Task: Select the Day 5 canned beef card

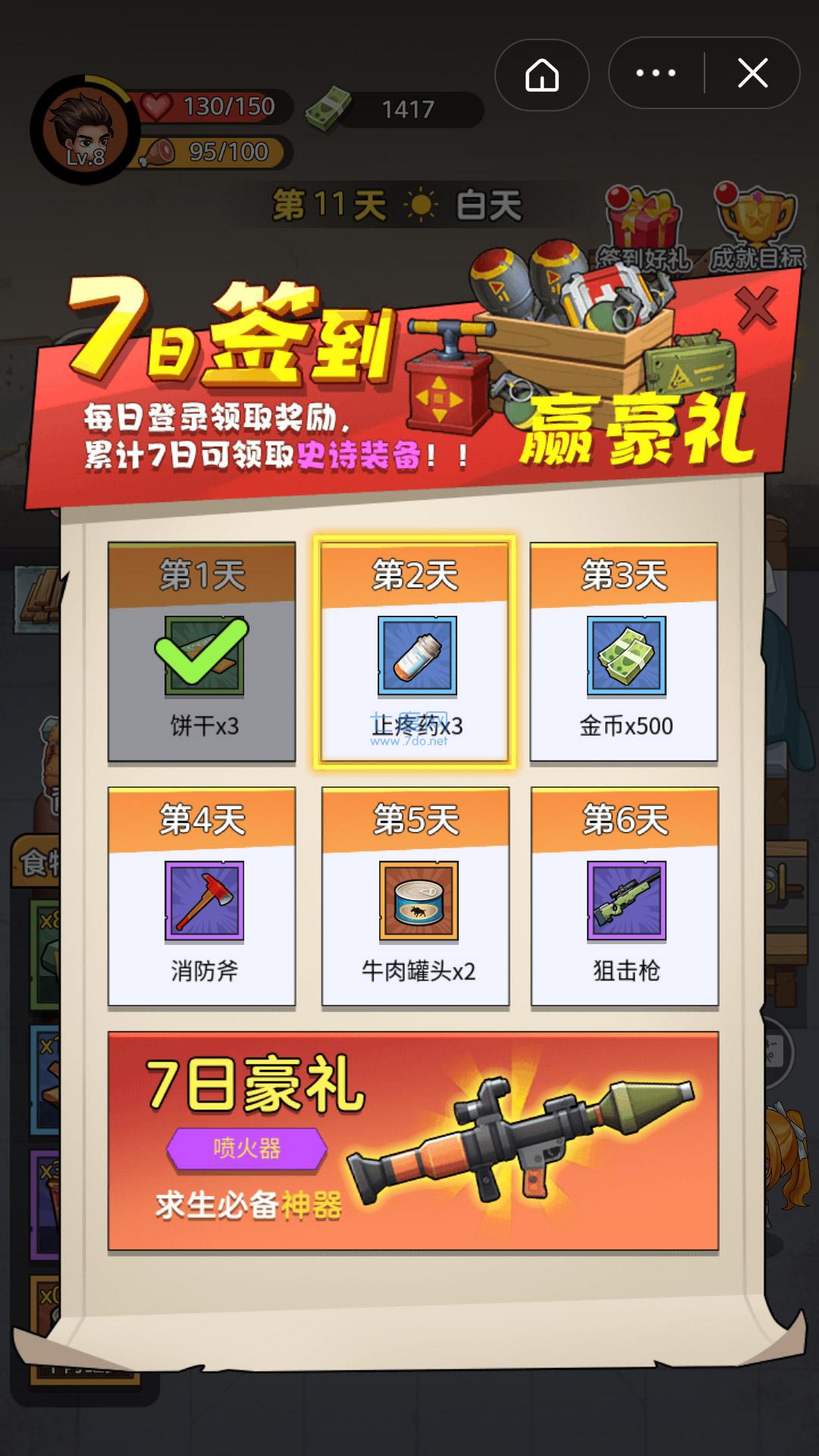Action: pos(416,897)
